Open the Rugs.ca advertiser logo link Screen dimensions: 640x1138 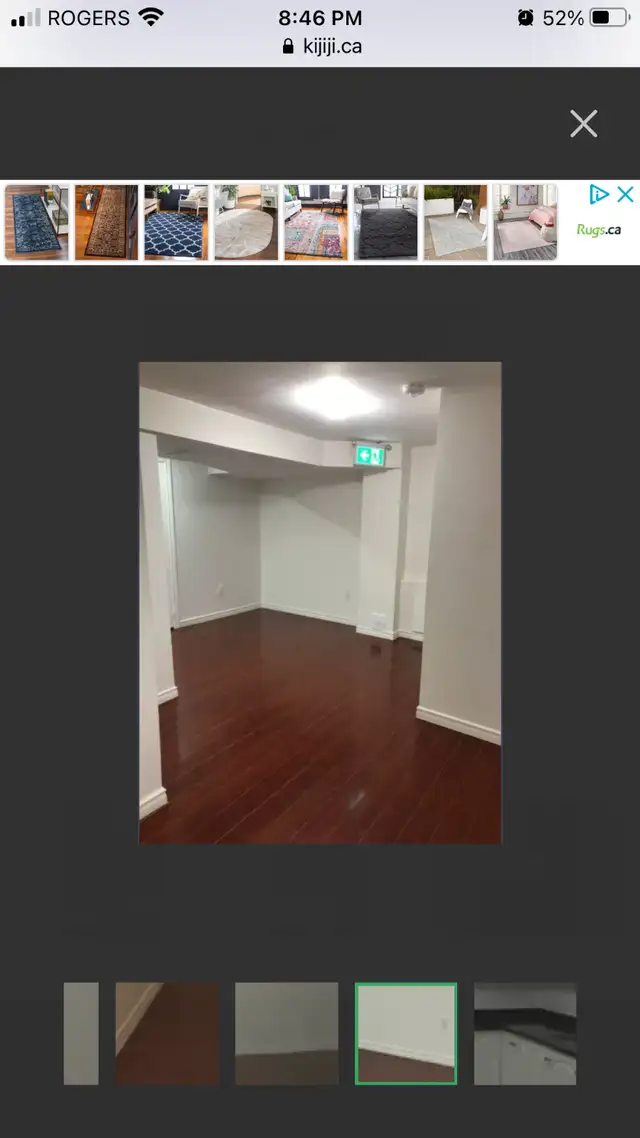tap(599, 230)
